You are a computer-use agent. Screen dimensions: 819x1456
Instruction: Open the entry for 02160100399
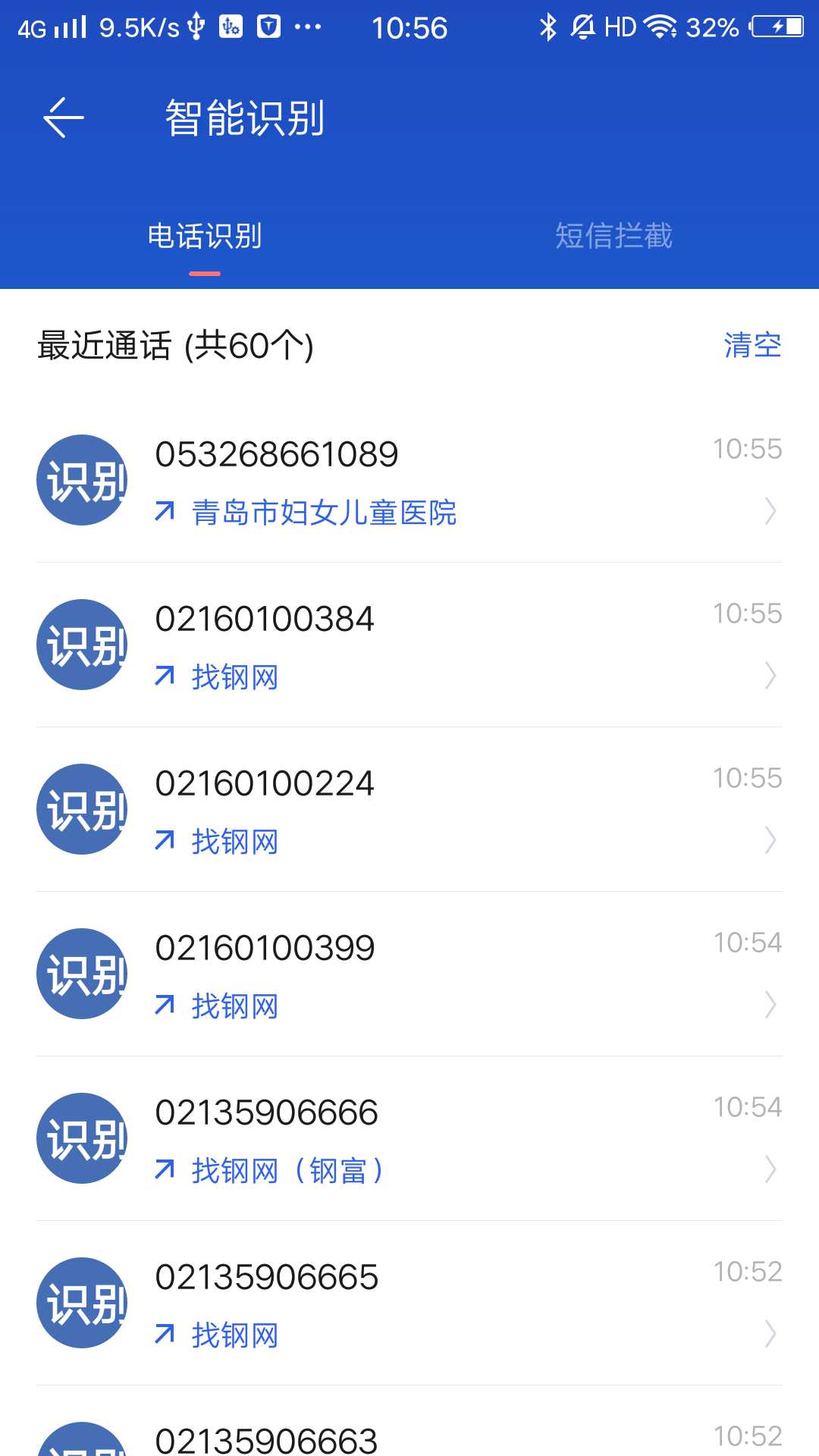[x=409, y=974]
